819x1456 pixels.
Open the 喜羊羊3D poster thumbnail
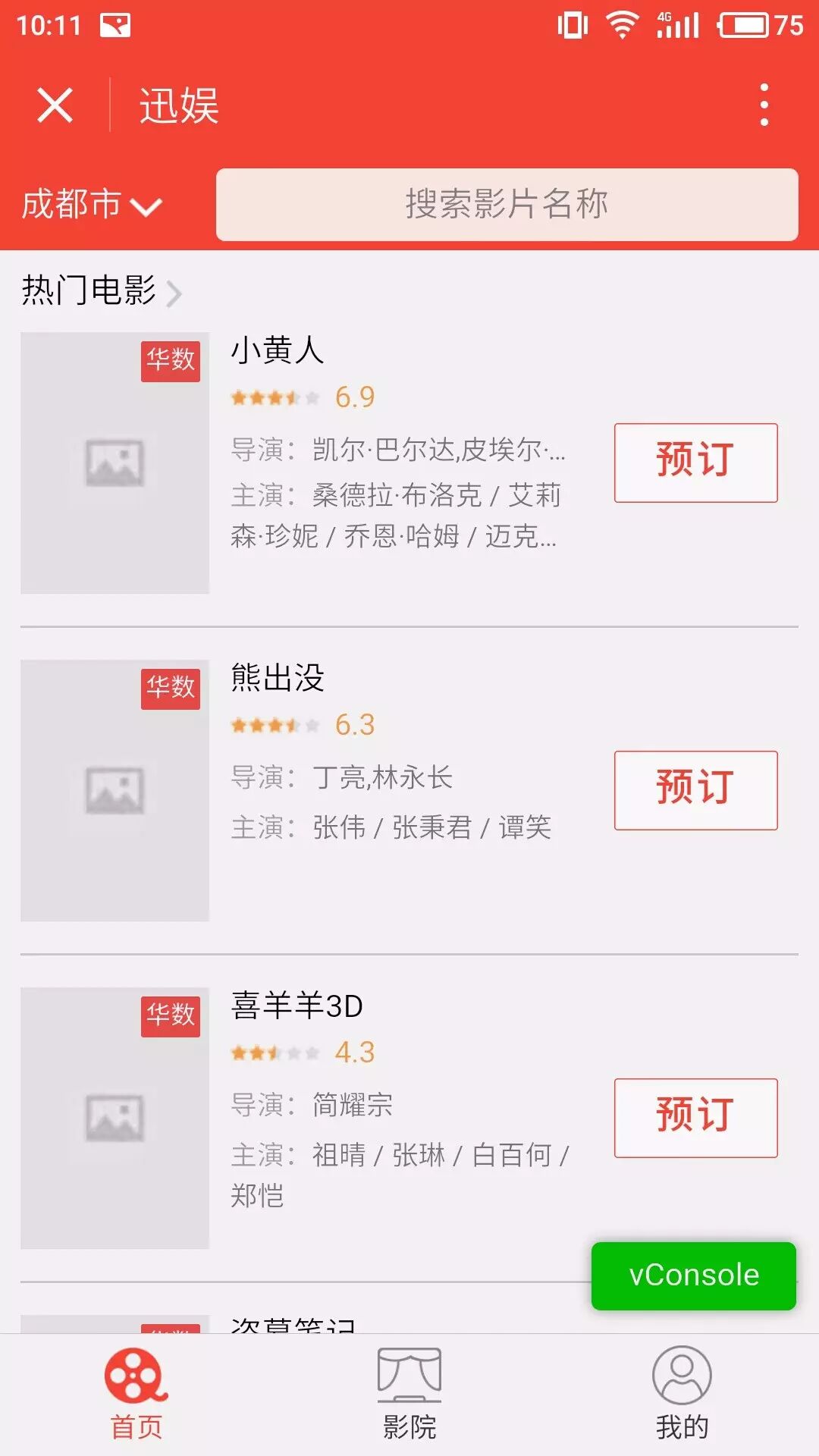tap(115, 1118)
